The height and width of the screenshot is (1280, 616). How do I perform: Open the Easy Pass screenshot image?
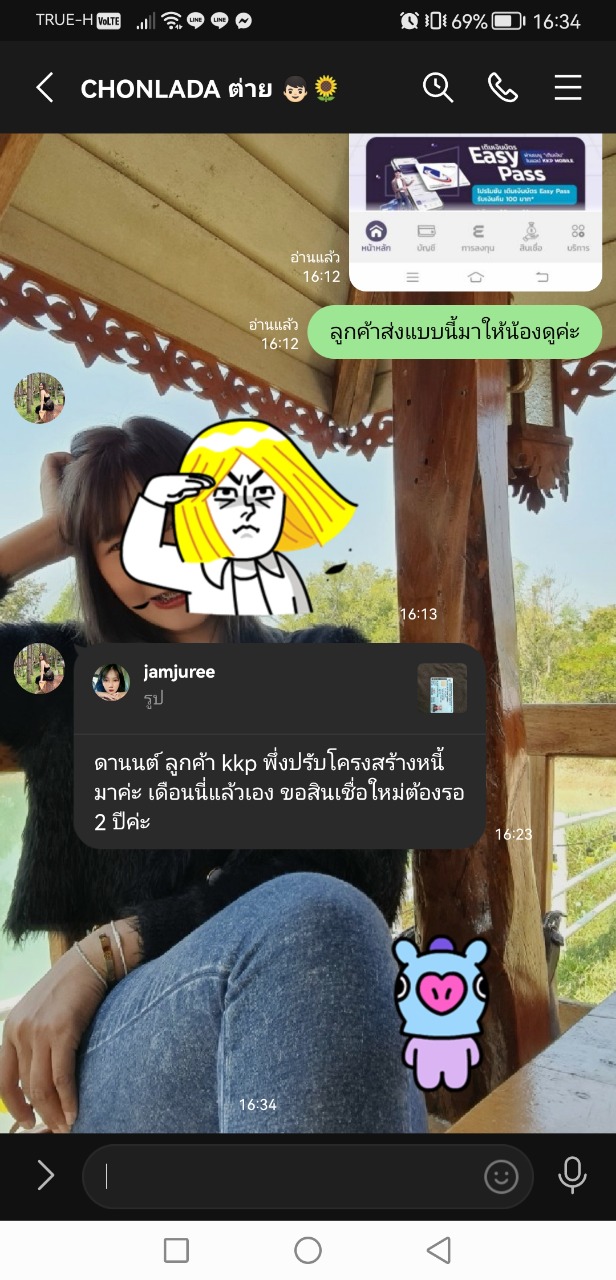[475, 212]
